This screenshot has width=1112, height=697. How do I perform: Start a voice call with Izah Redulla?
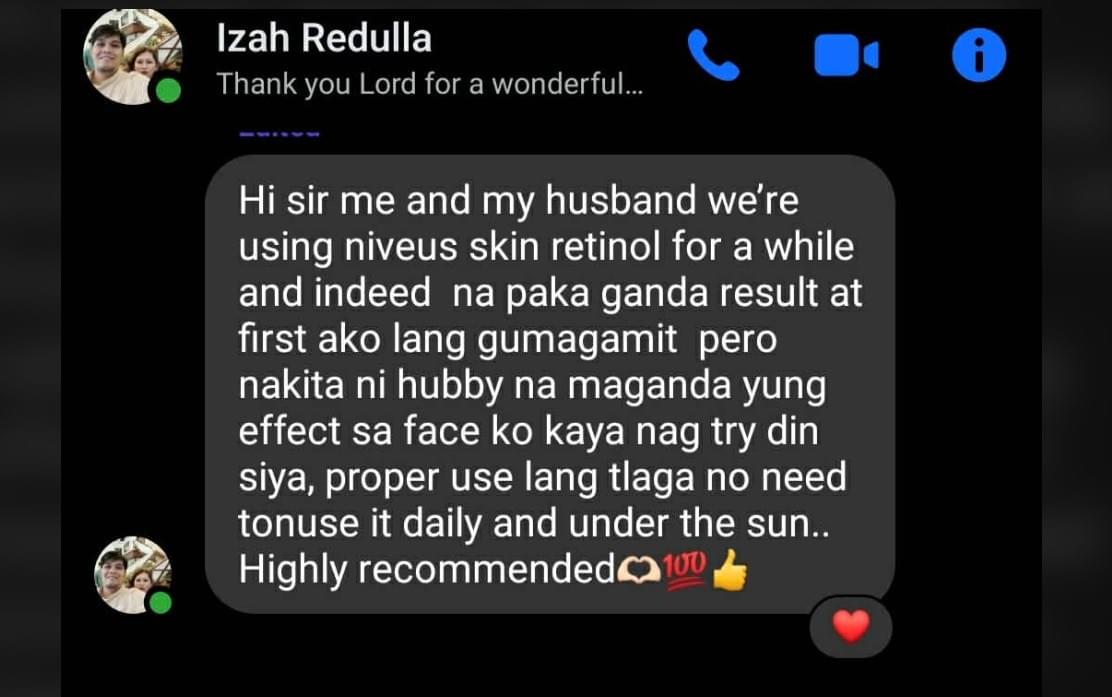[713, 55]
